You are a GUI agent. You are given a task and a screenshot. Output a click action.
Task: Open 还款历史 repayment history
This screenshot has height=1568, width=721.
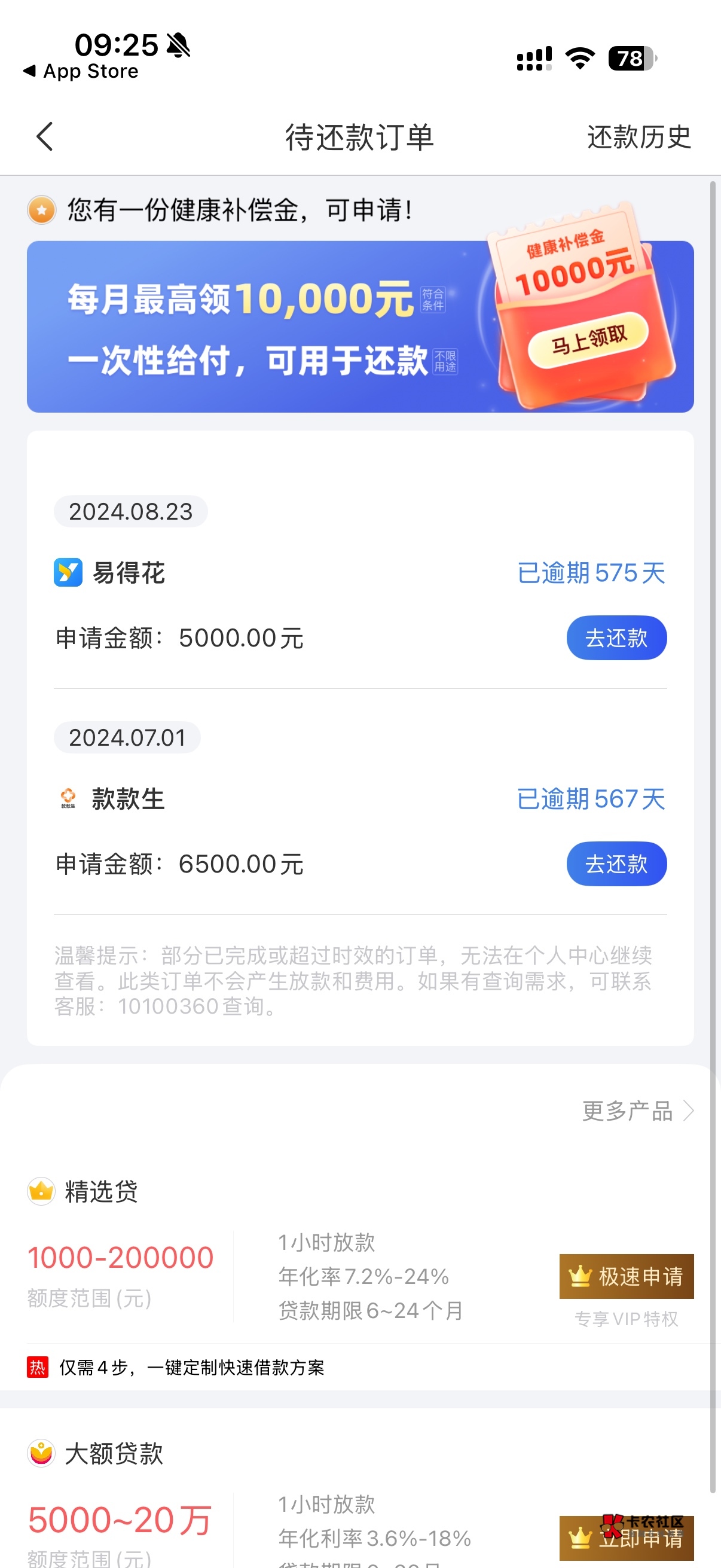638,137
